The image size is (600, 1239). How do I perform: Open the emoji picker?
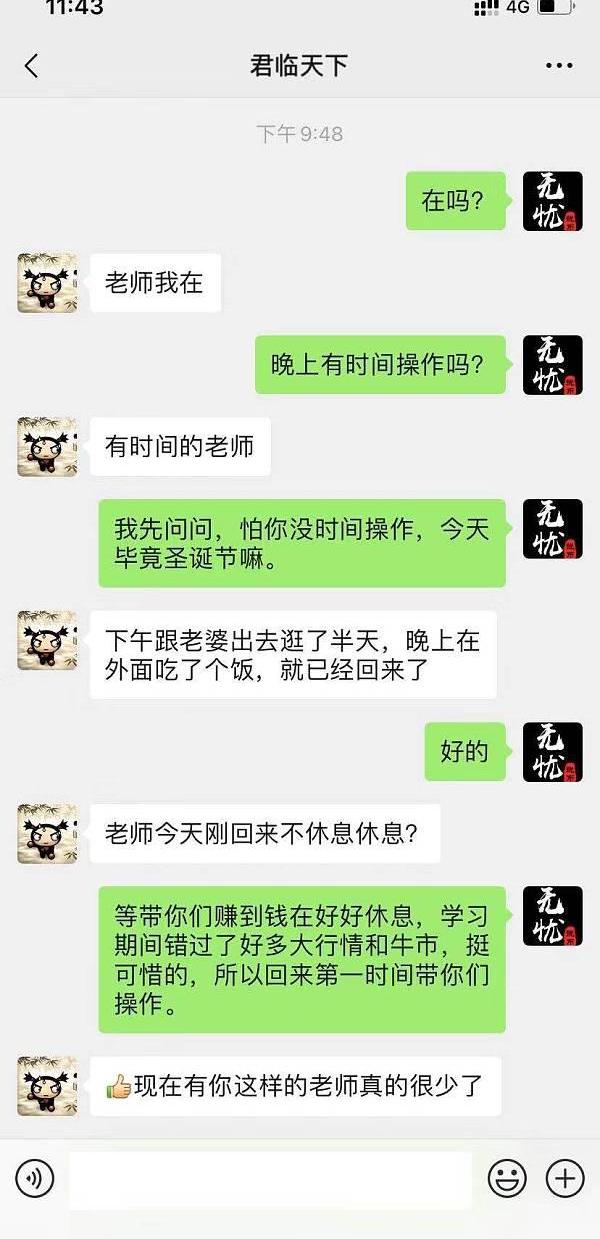(507, 1179)
